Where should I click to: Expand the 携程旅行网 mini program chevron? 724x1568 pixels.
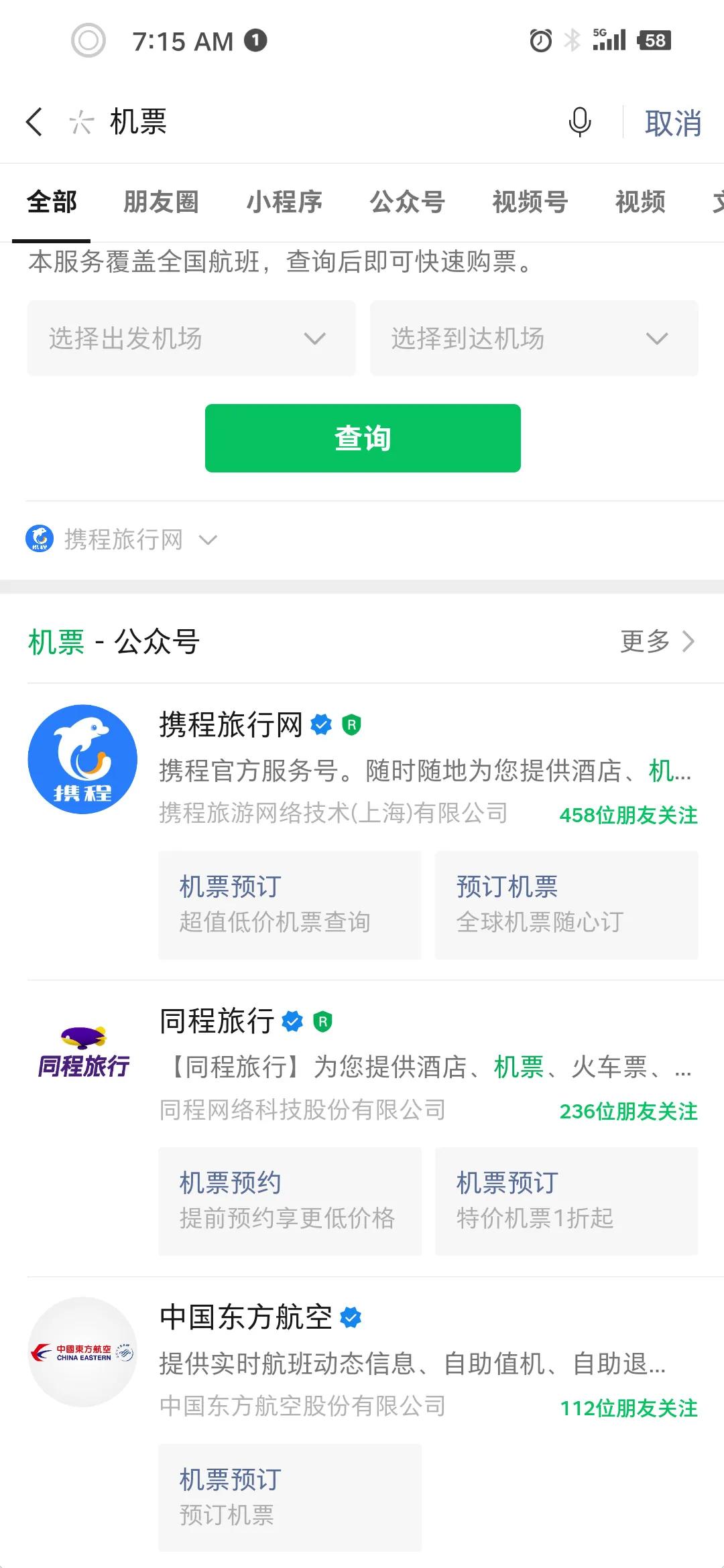[208, 539]
